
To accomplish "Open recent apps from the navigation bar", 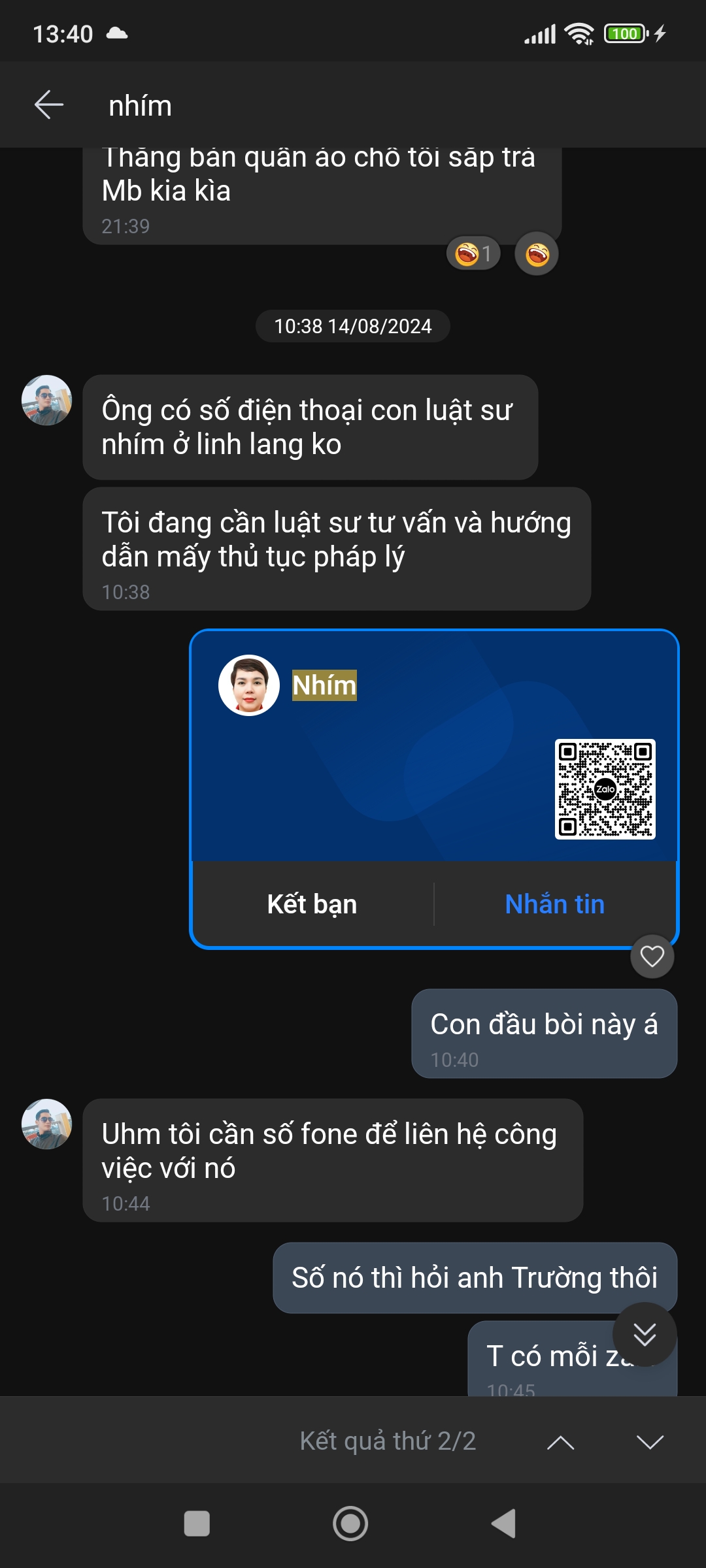I will [x=197, y=1524].
